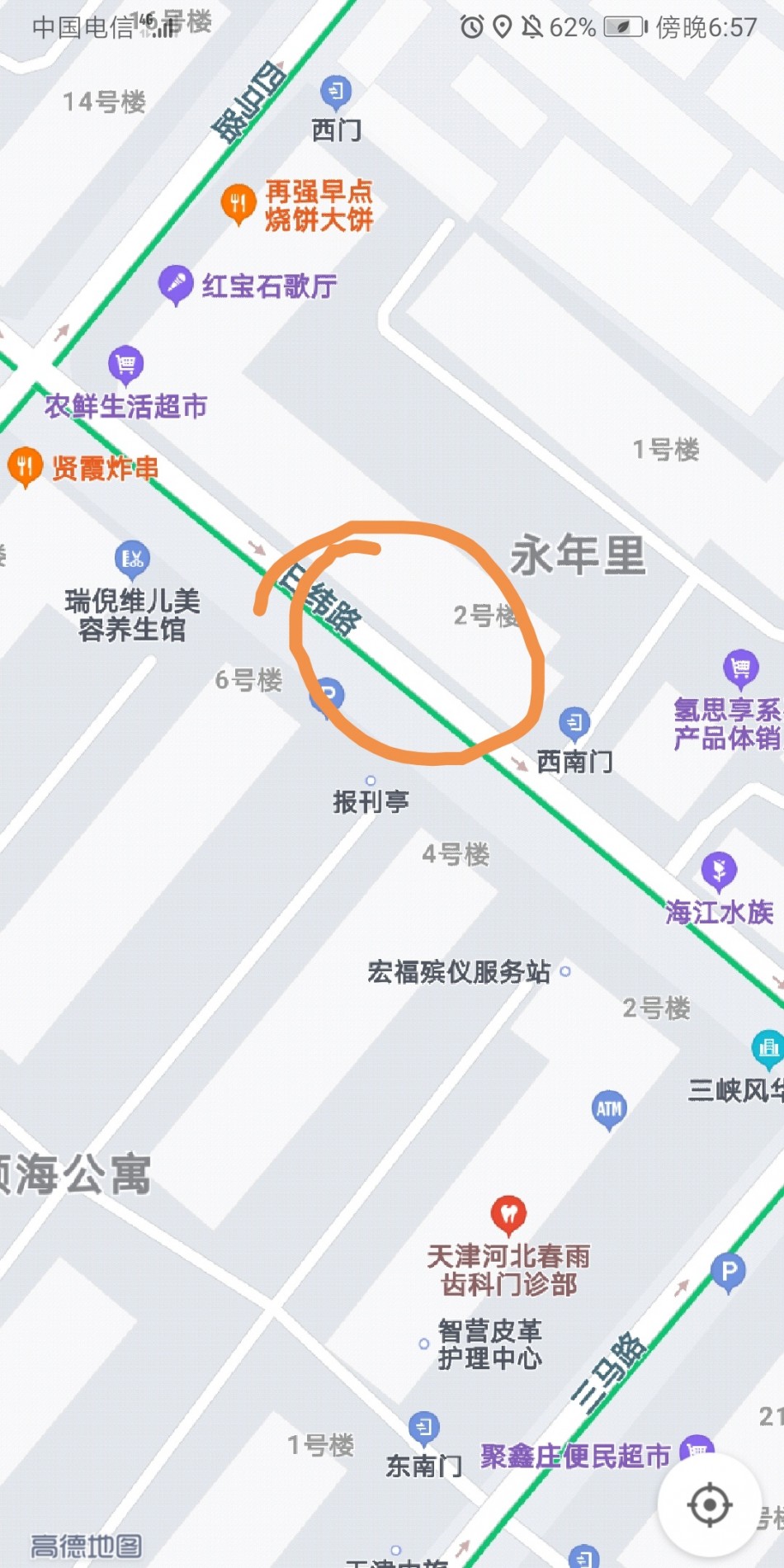
Task: Open the parking marker beside 三马路
Action: (x=728, y=1272)
